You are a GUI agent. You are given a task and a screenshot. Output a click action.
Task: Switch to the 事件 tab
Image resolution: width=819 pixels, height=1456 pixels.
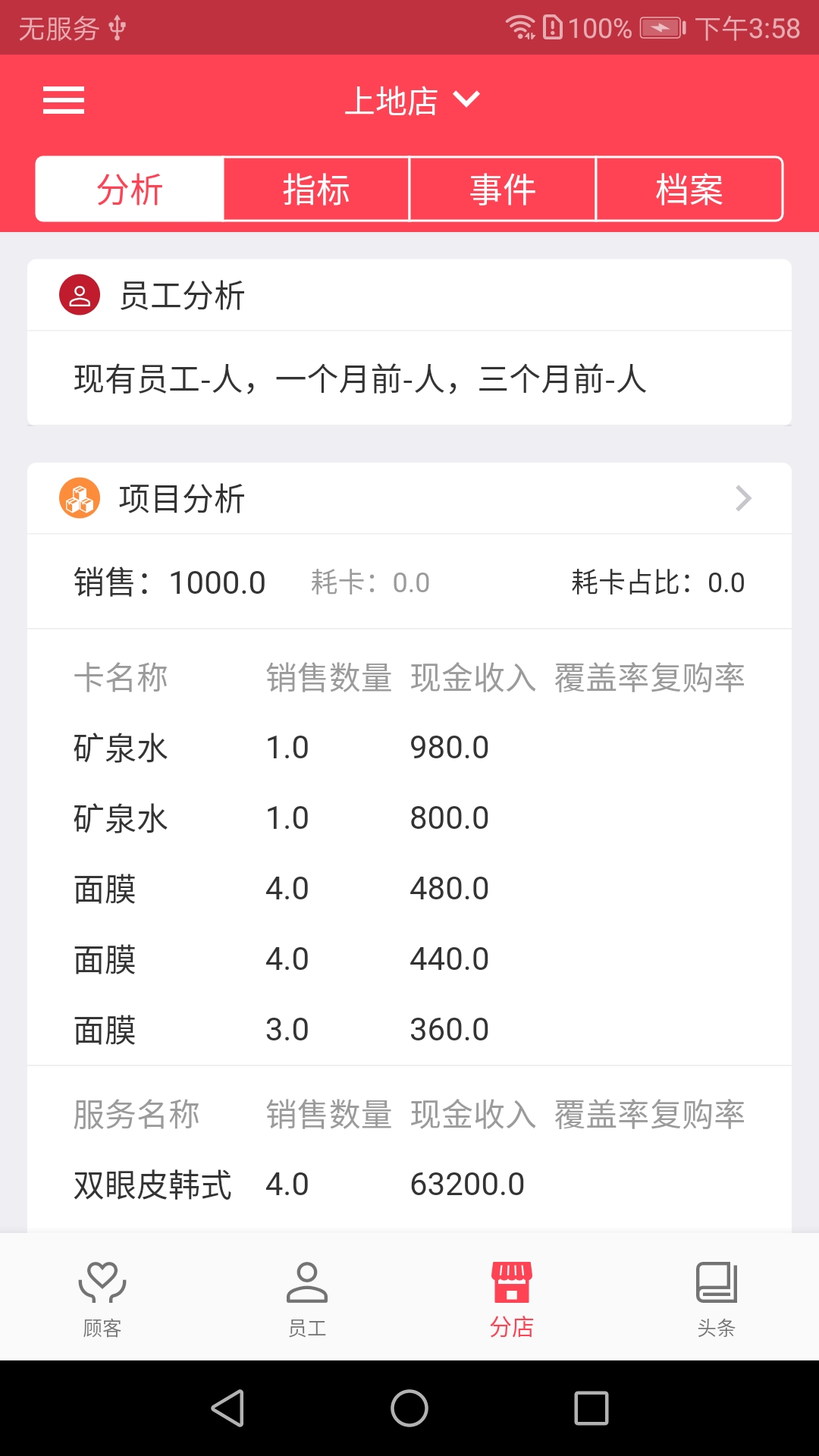point(502,190)
